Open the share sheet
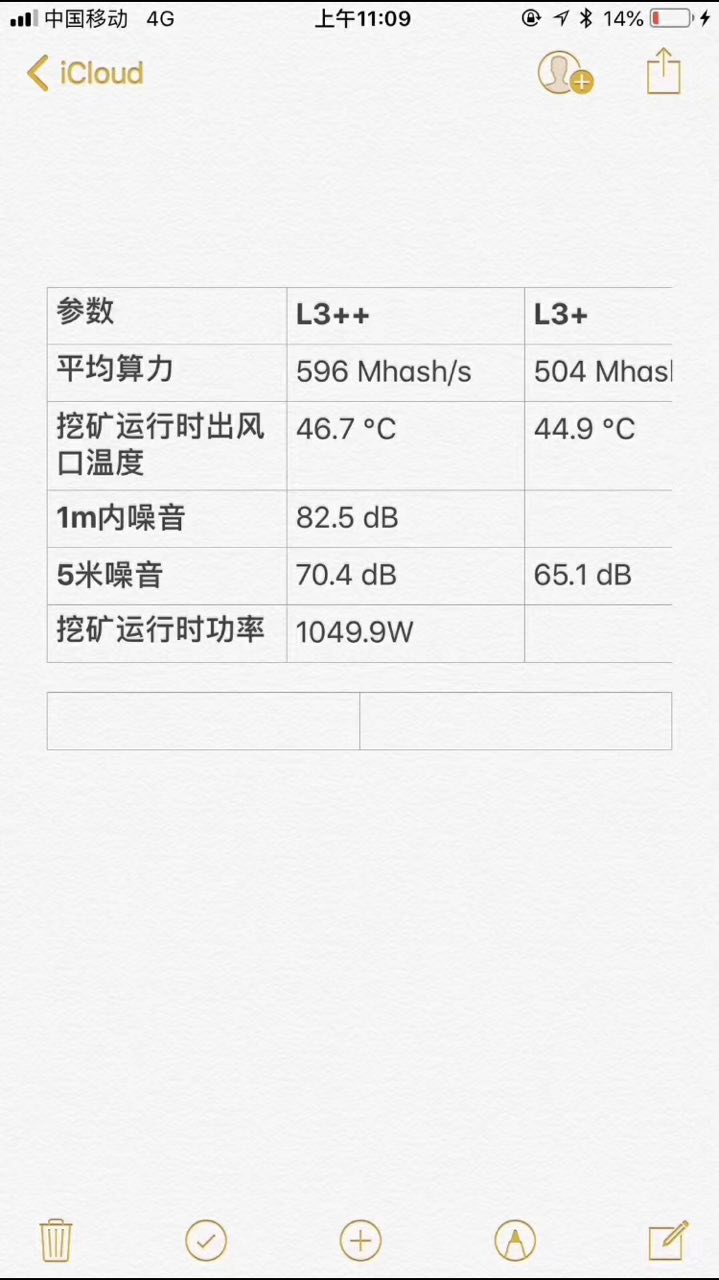This screenshot has width=719, height=1280. (x=664, y=72)
